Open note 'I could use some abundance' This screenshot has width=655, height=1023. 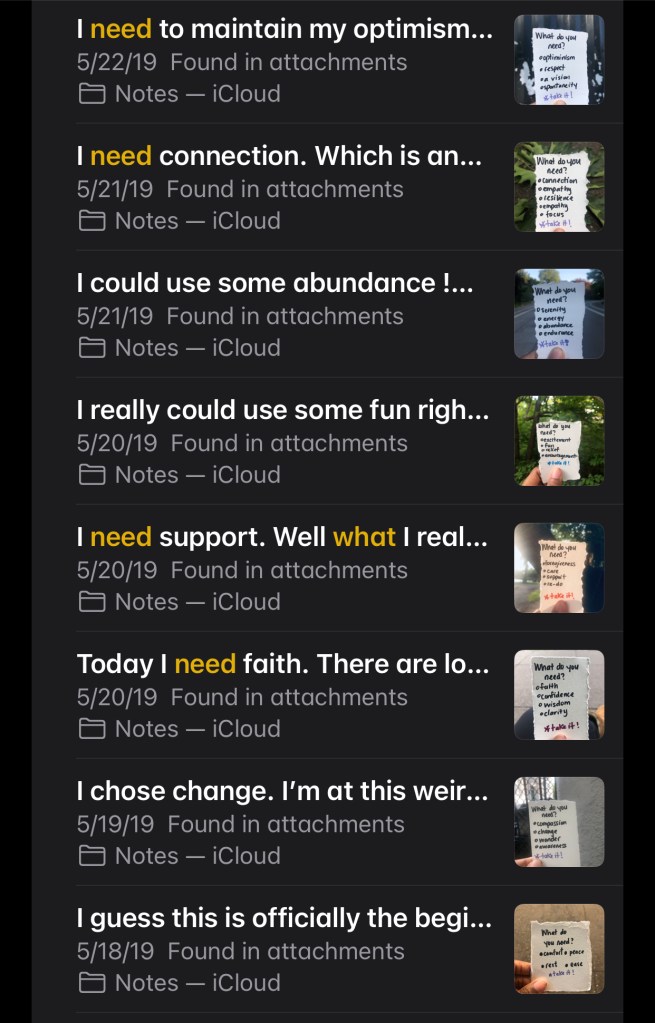coord(275,284)
